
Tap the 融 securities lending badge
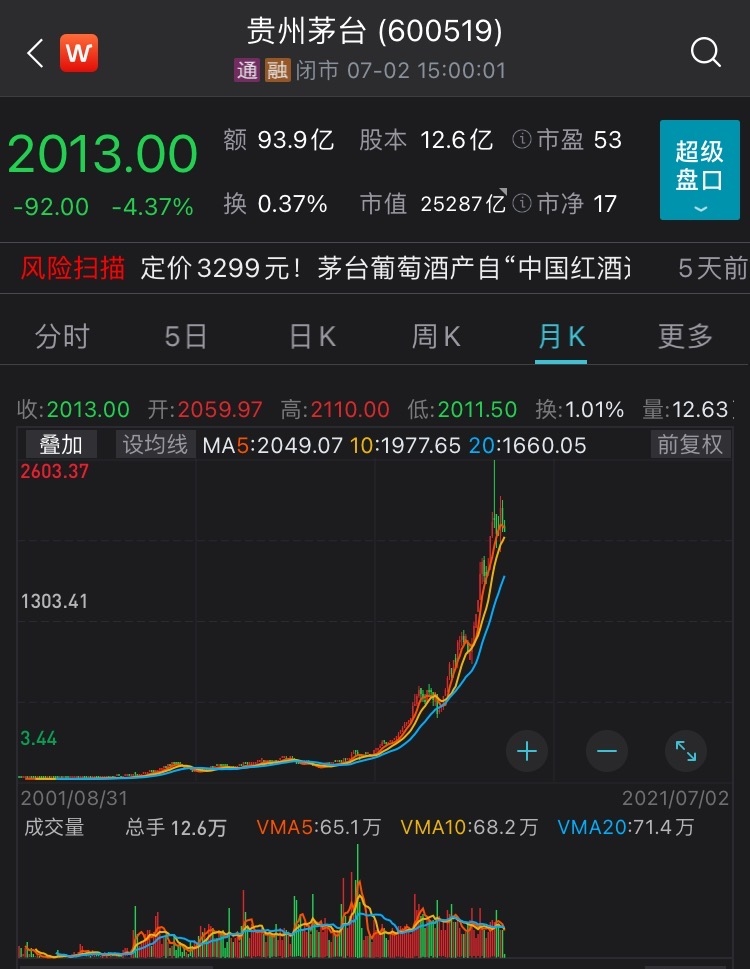pos(276,71)
